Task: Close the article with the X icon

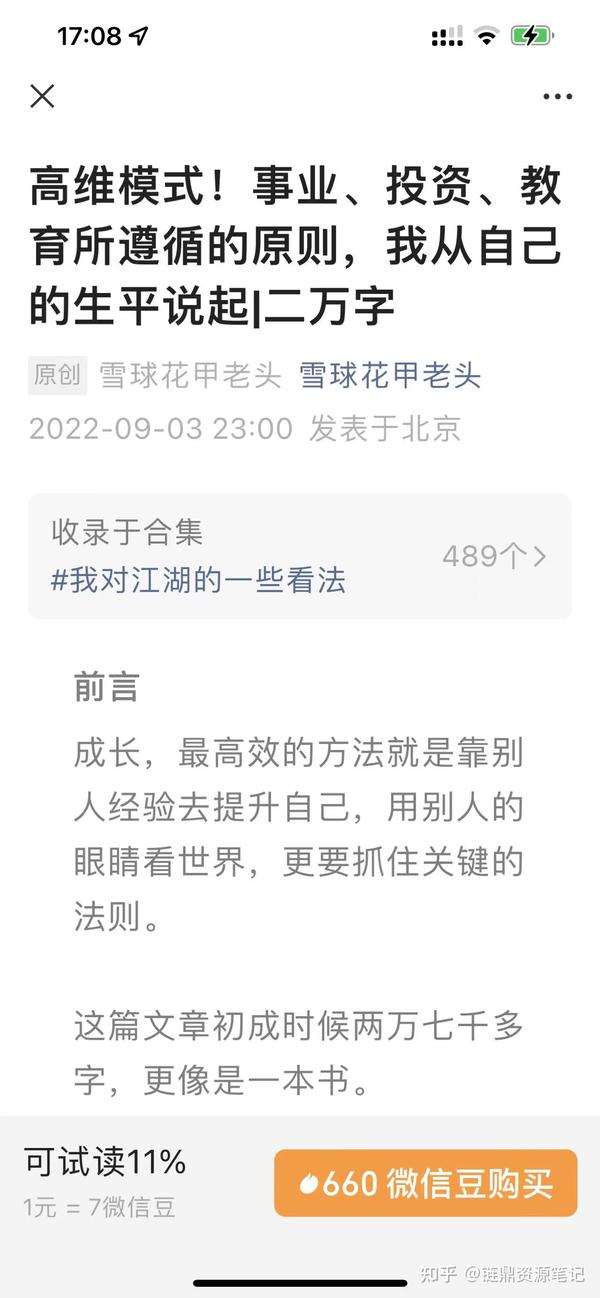Action: pyautogui.click(x=42, y=97)
